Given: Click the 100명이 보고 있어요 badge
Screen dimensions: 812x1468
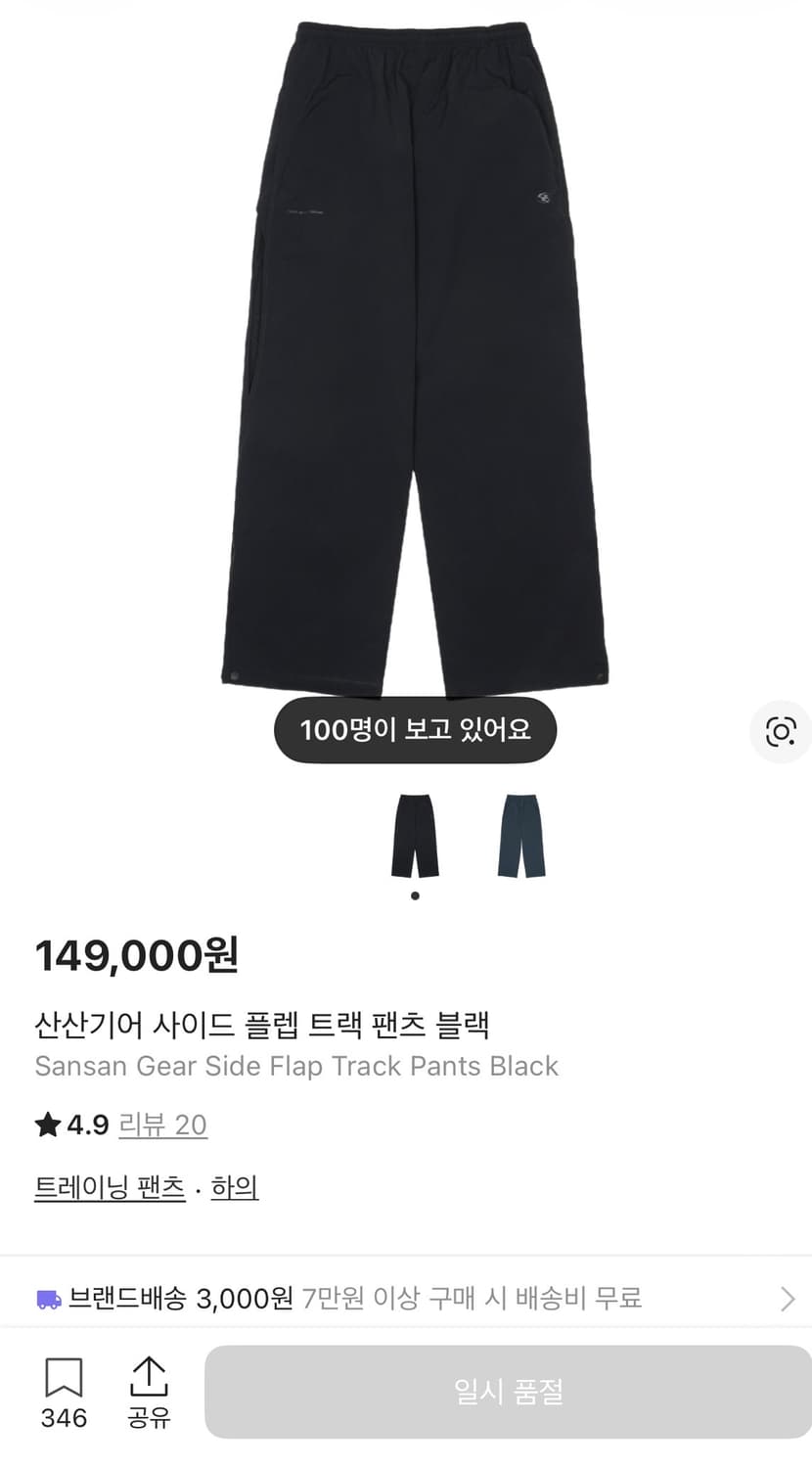Looking at the screenshot, I should pos(414,730).
